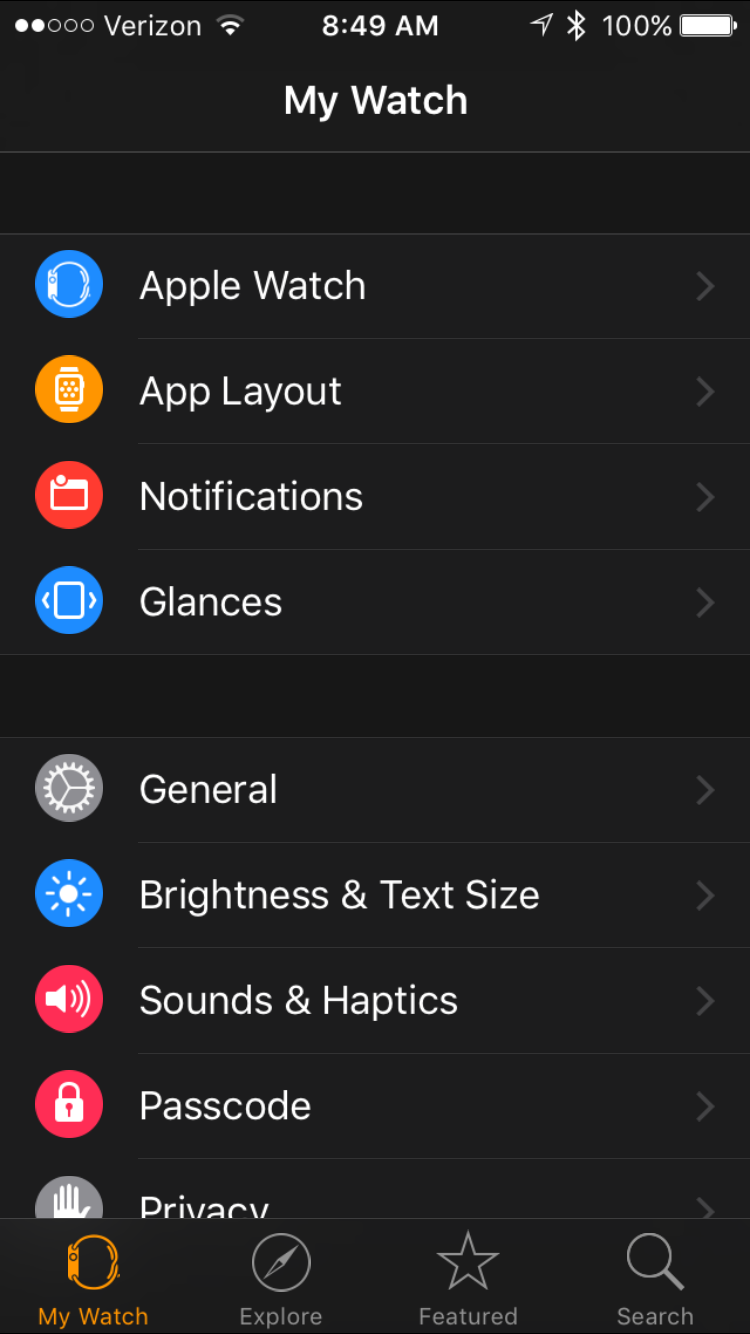Open the Privacy row
Image resolution: width=750 pixels, height=1334 pixels.
[375, 1189]
